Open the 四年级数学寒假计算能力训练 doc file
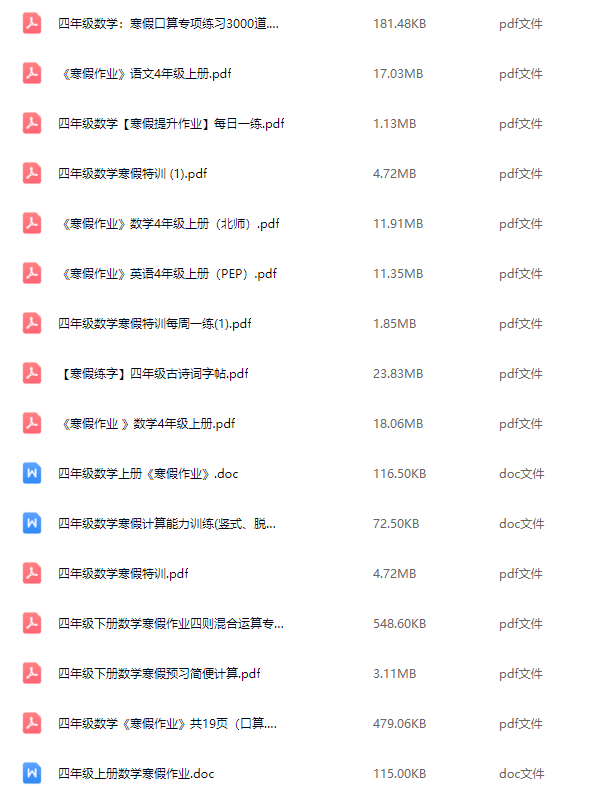605x793 pixels. click(x=167, y=524)
